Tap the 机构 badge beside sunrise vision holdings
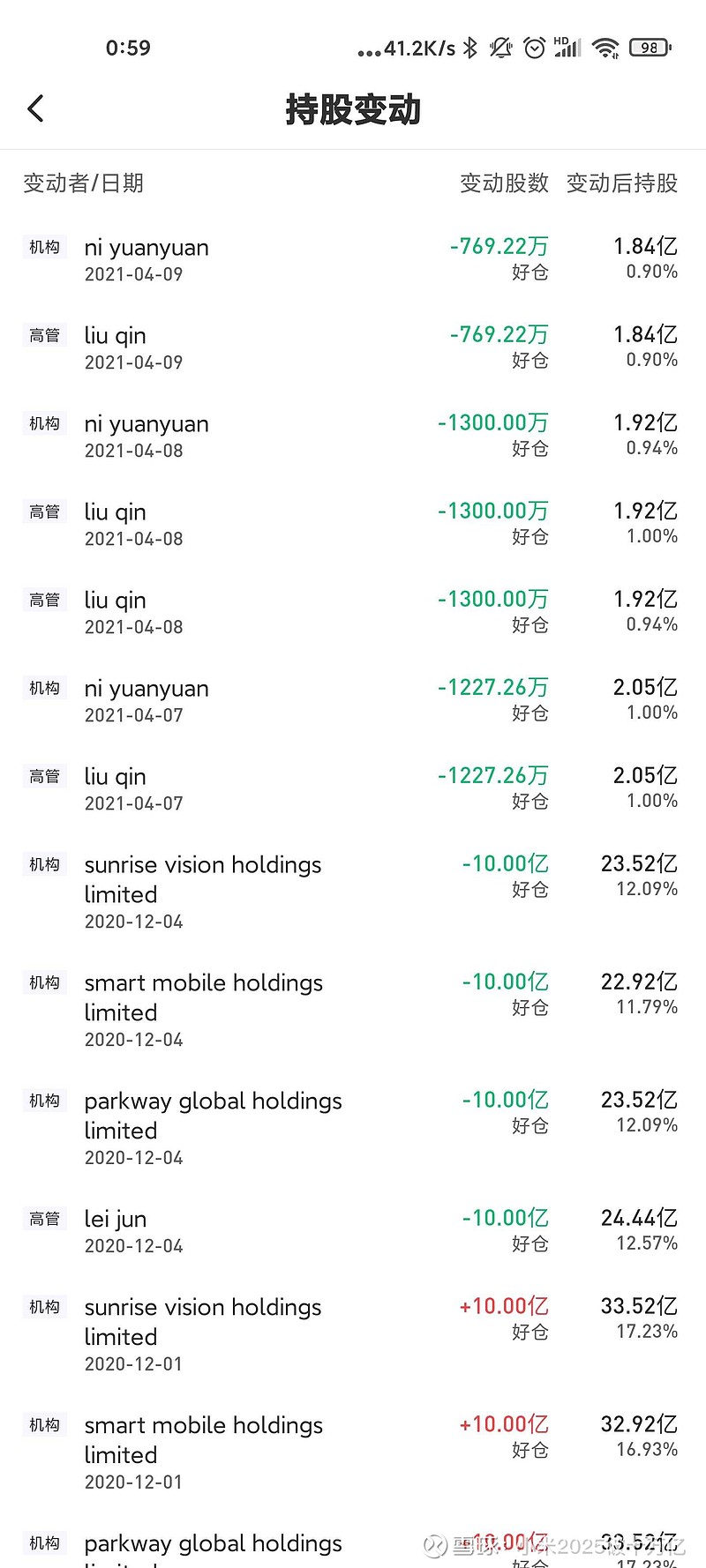Image resolution: width=706 pixels, height=1568 pixels. point(44,864)
